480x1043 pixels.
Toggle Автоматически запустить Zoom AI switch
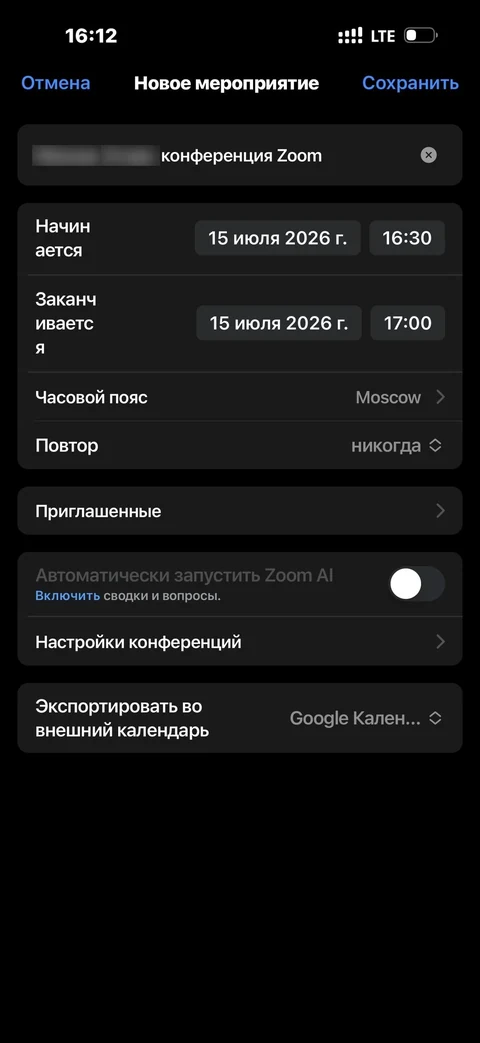(417, 584)
